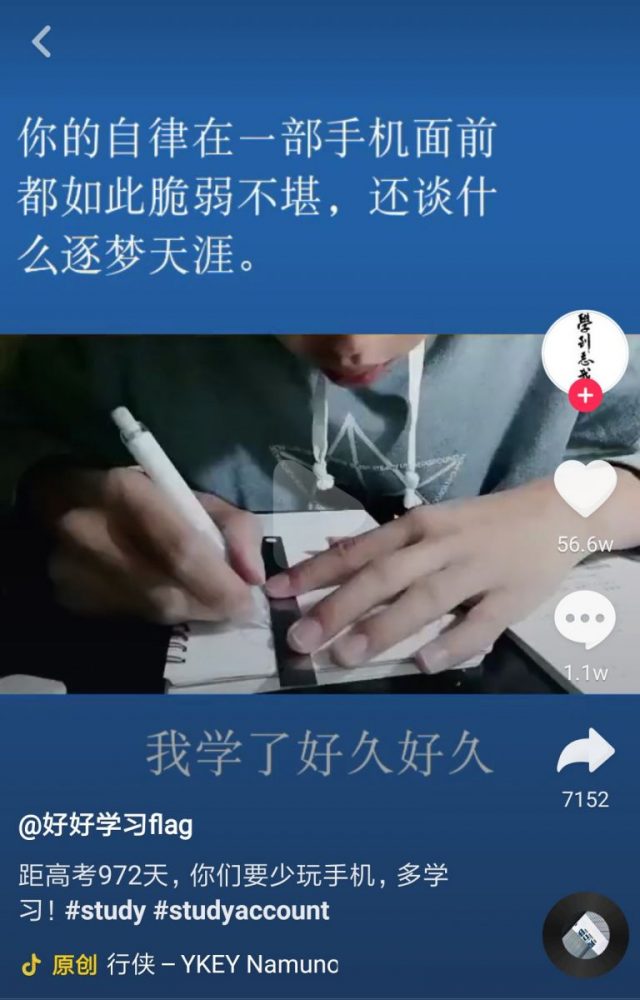Follow the creator via the red plus button
640x1000 pixels.
pos(585,395)
